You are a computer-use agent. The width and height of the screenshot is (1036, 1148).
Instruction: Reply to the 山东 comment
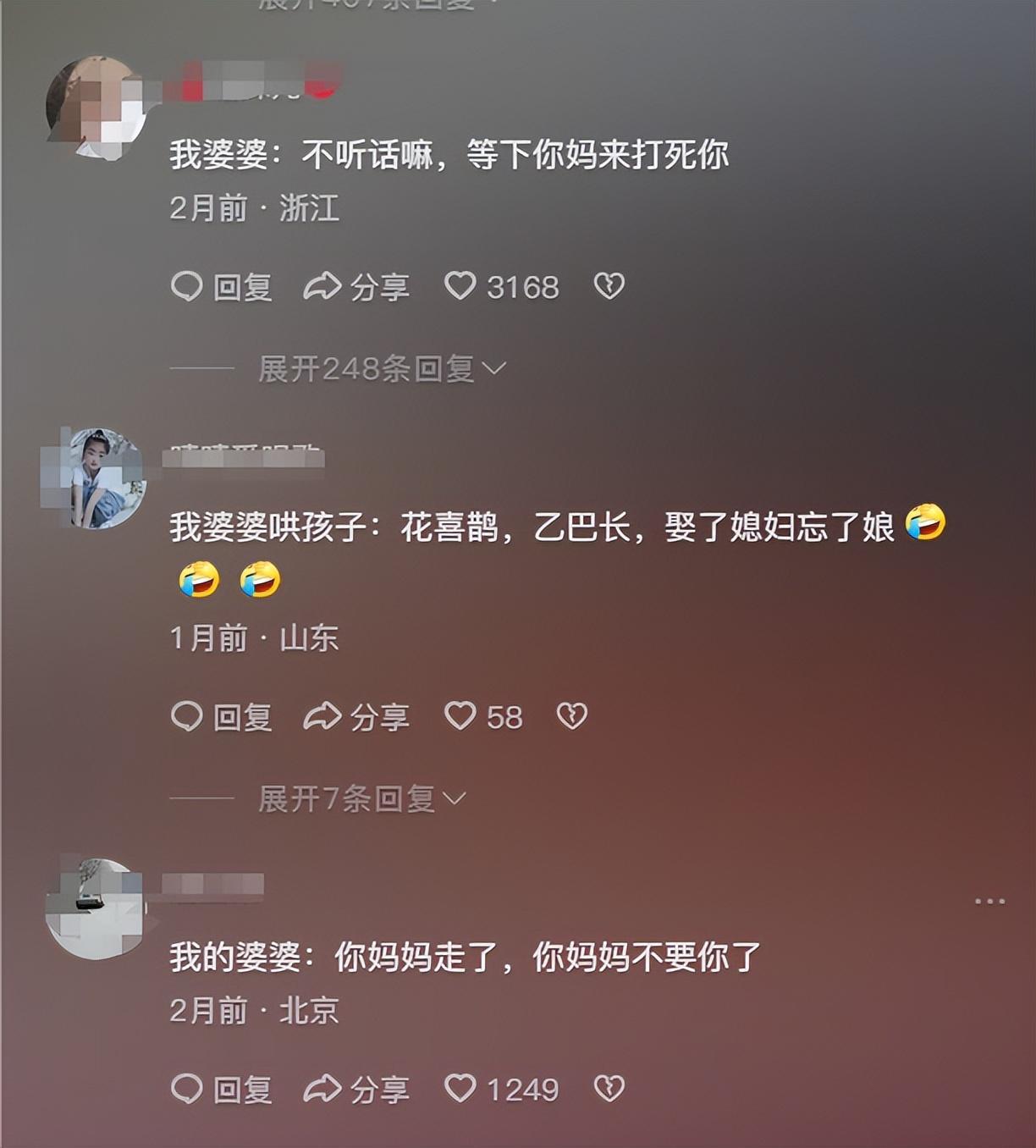222,717
